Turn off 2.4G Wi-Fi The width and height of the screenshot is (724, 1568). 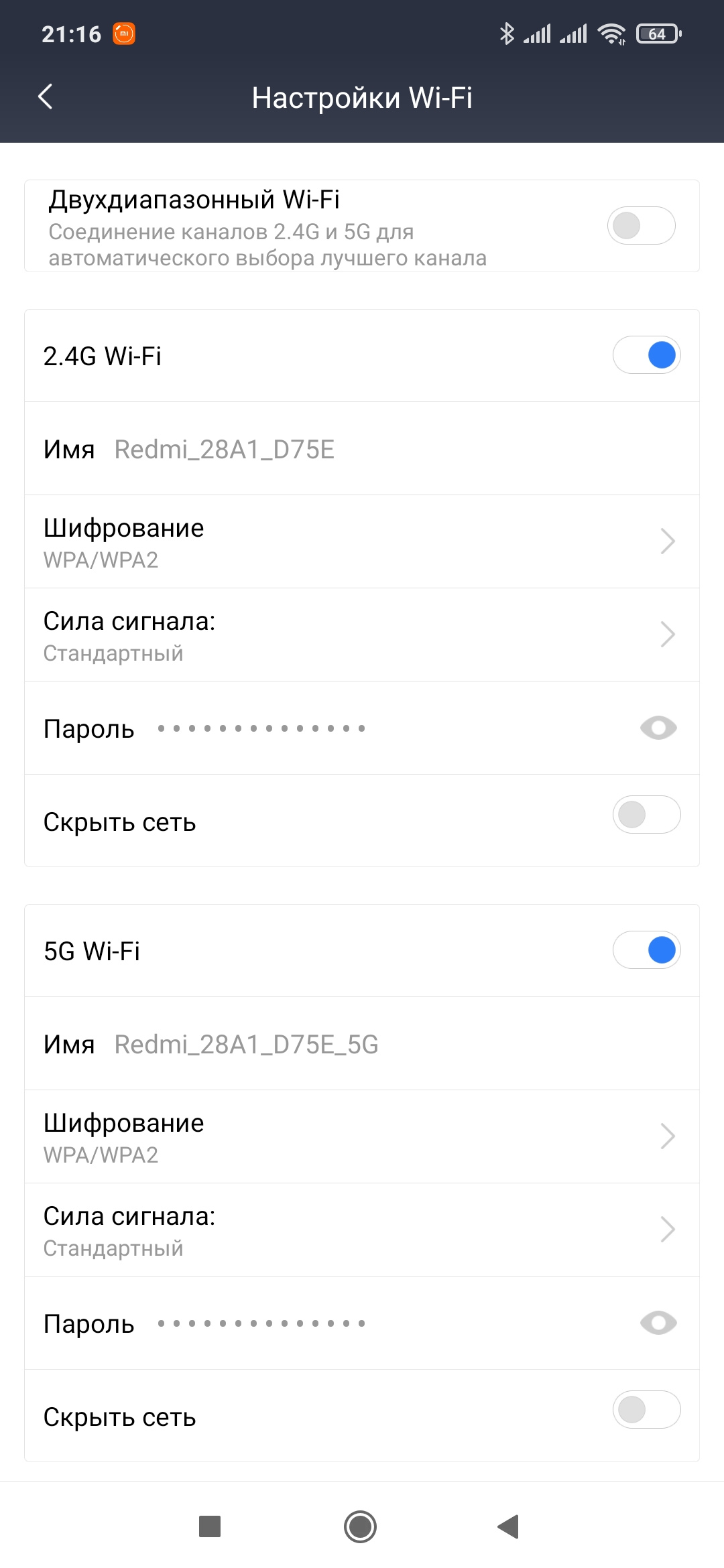click(x=646, y=355)
